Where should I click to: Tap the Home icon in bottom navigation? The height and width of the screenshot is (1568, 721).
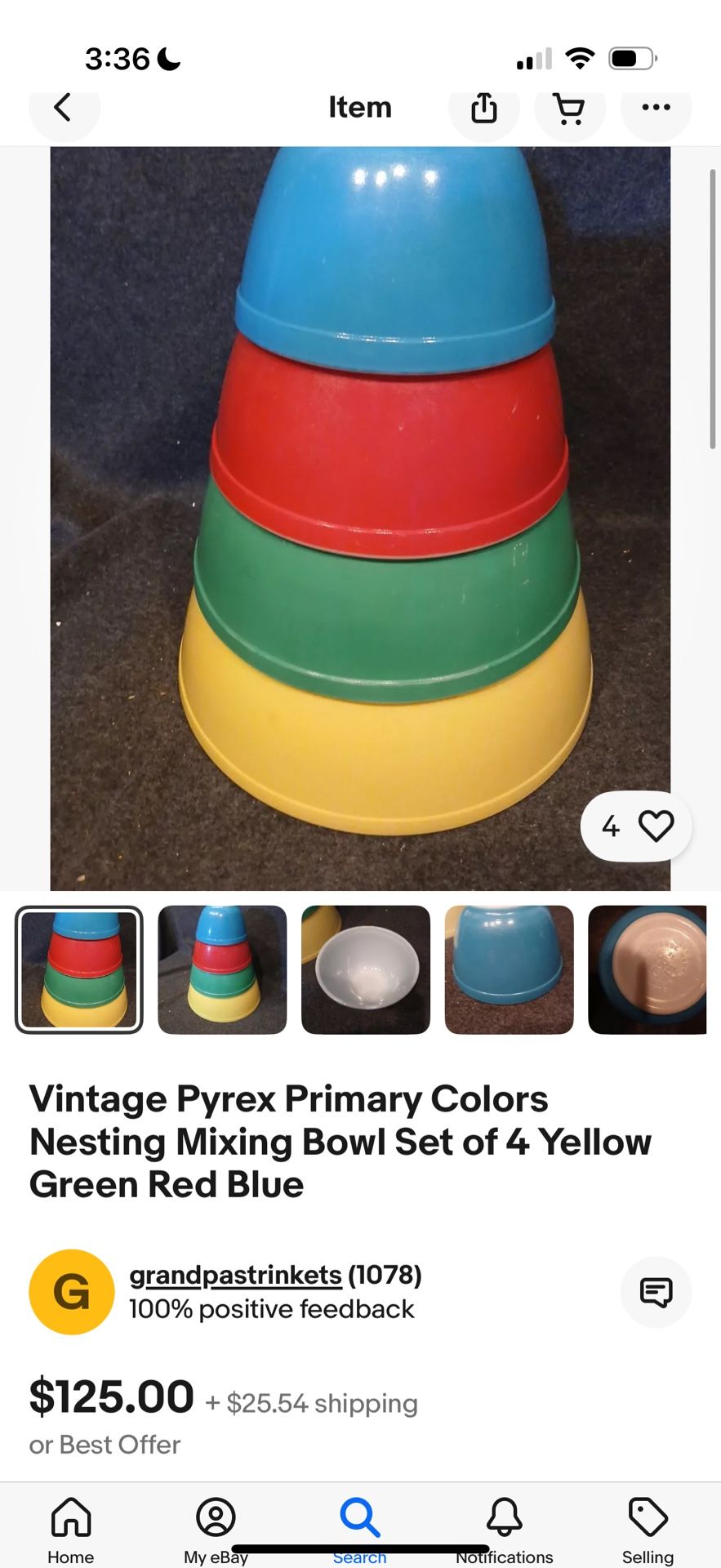tap(70, 1525)
